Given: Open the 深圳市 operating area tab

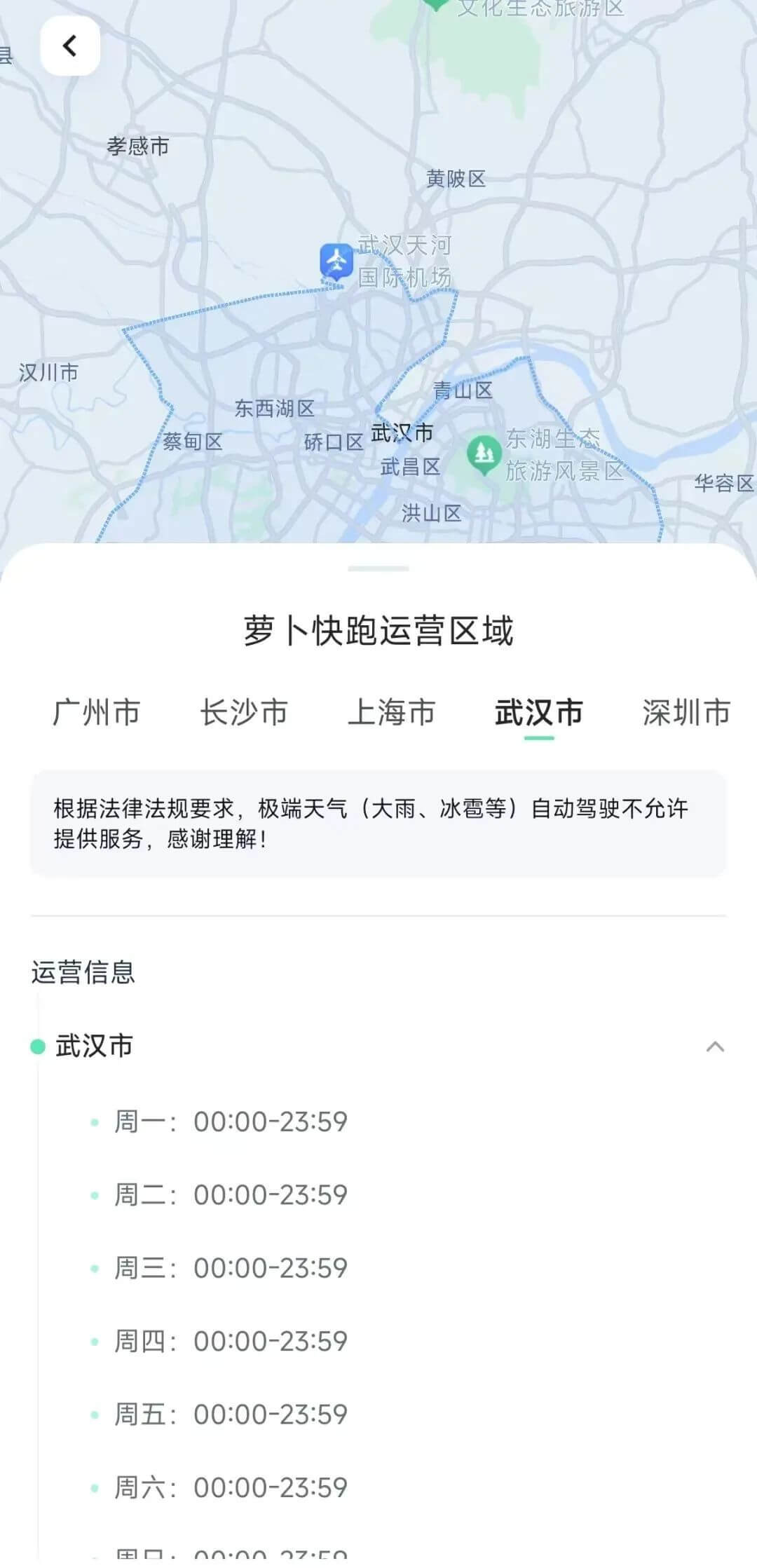Looking at the screenshot, I should [x=685, y=712].
